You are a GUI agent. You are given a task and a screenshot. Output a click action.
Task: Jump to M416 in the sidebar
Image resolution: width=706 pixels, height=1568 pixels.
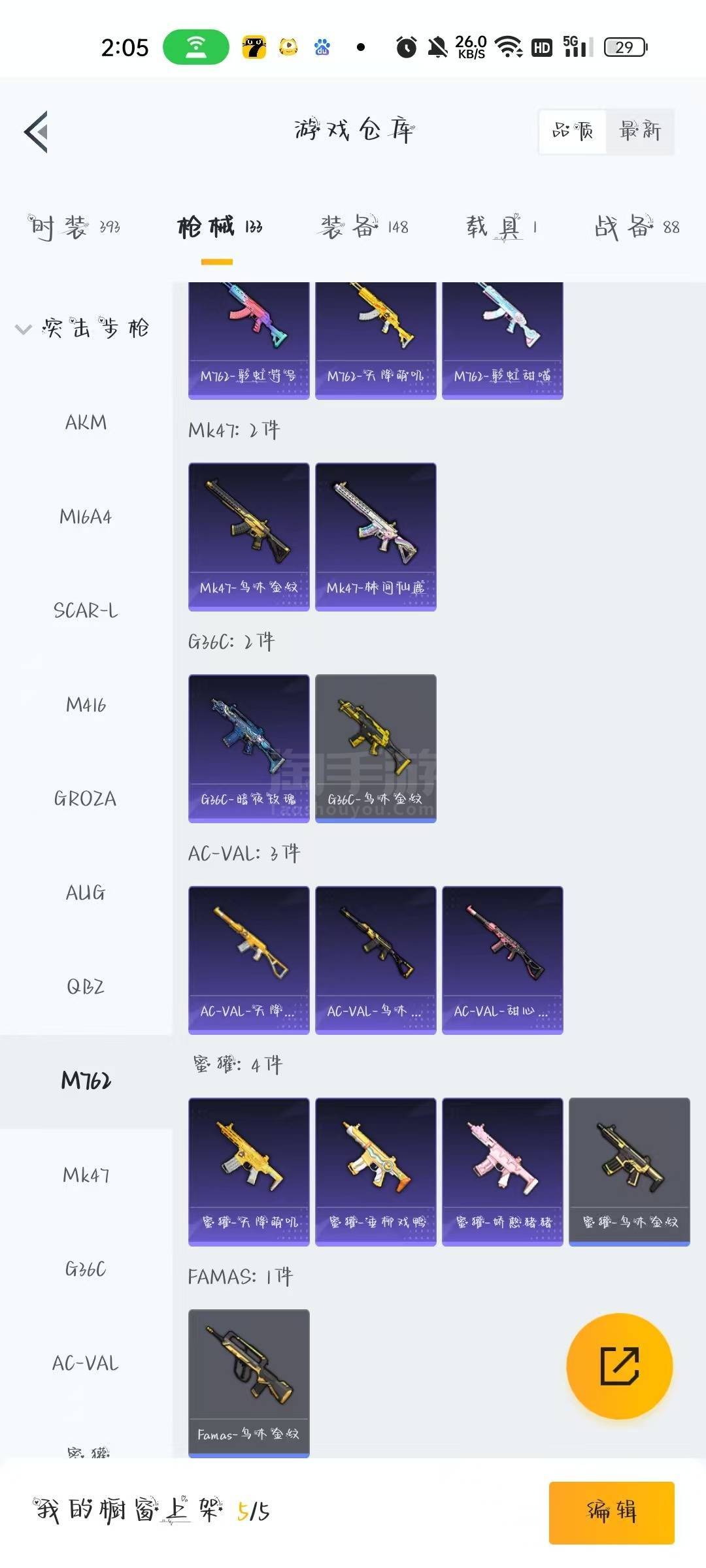click(86, 705)
